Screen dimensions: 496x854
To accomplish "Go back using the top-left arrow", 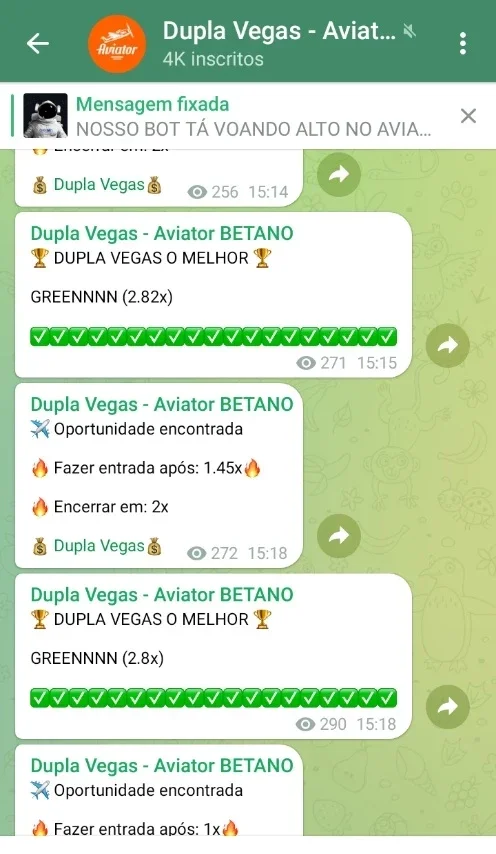I will coord(38,43).
